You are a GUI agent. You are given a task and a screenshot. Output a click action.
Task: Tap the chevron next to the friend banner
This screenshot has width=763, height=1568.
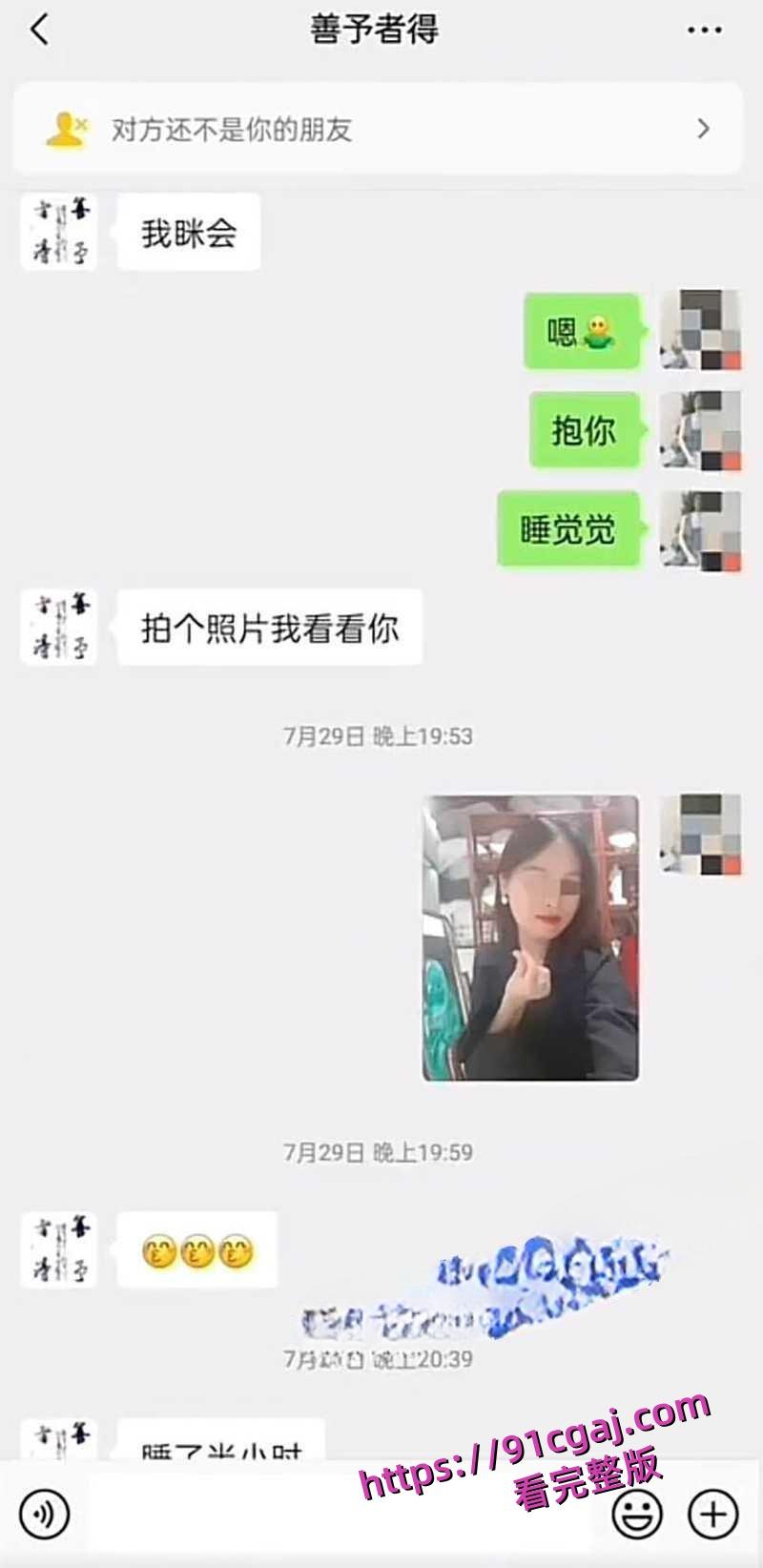point(705,125)
